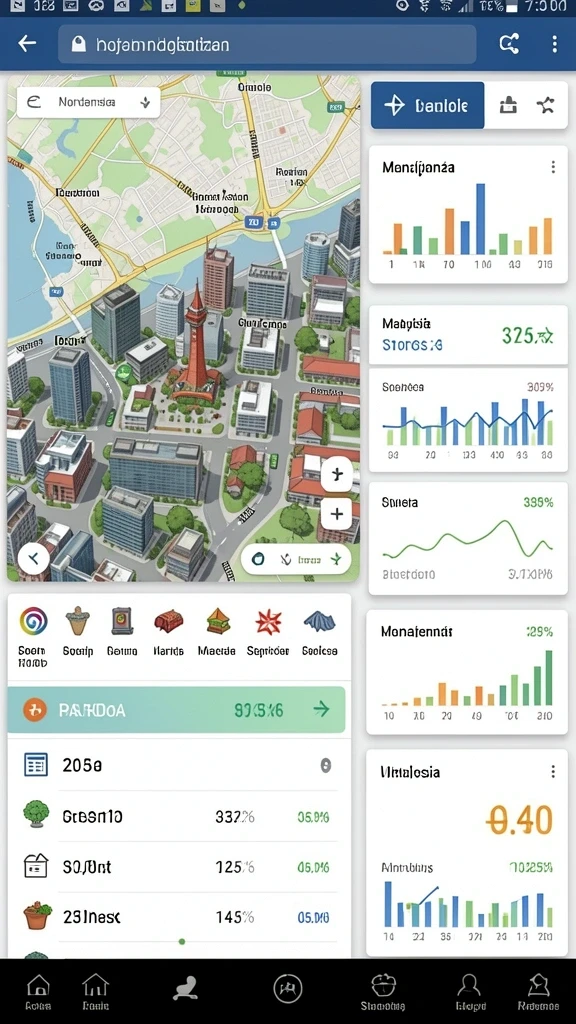Image resolution: width=576 pixels, height=1024 pixels.
Task: Go back with the top-left arrow
Action: (27, 44)
